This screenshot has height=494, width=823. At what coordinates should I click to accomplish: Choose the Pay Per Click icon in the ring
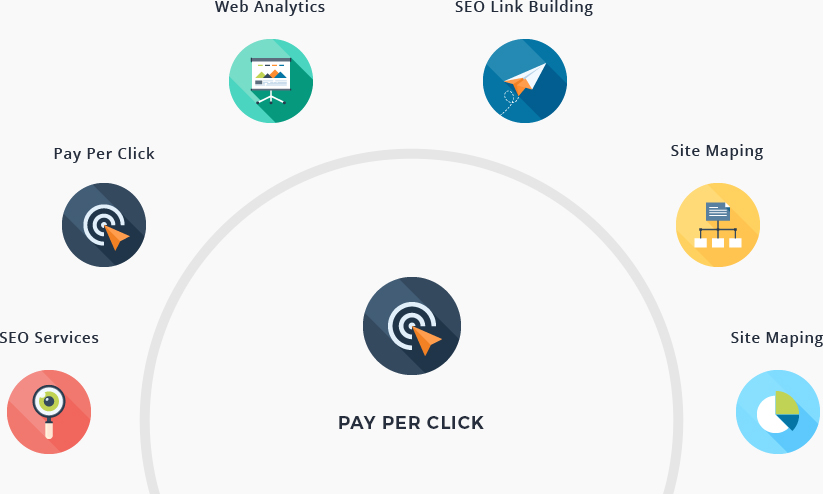pyautogui.click(x=104, y=225)
